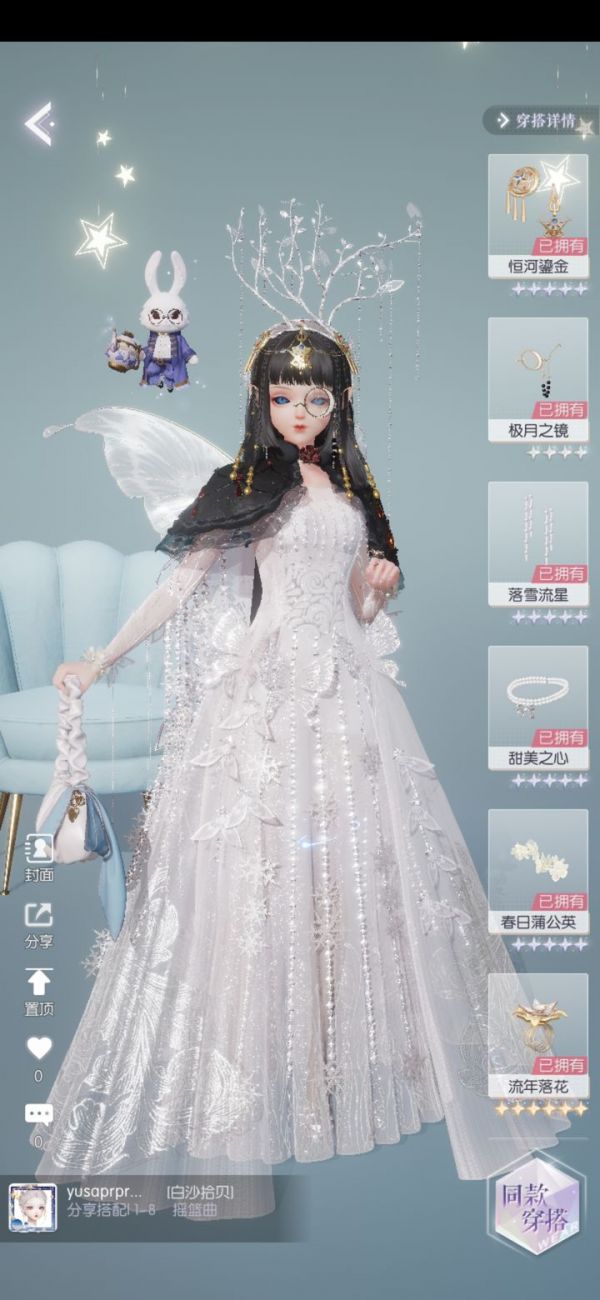Open the comments bubble
Viewport: 600px width, 1300px height.
(39, 1114)
